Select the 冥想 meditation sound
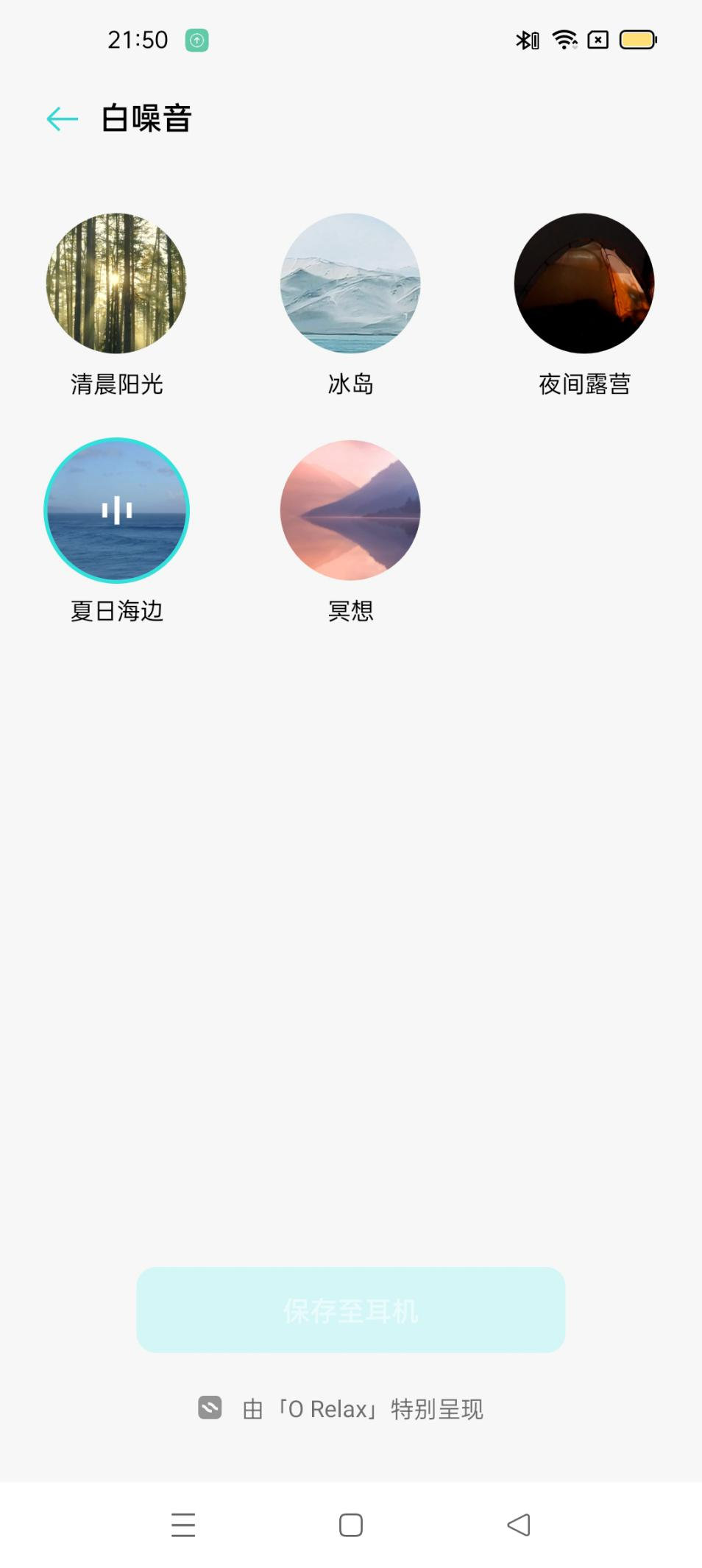This screenshot has width=702, height=1568. [x=351, y=510]
